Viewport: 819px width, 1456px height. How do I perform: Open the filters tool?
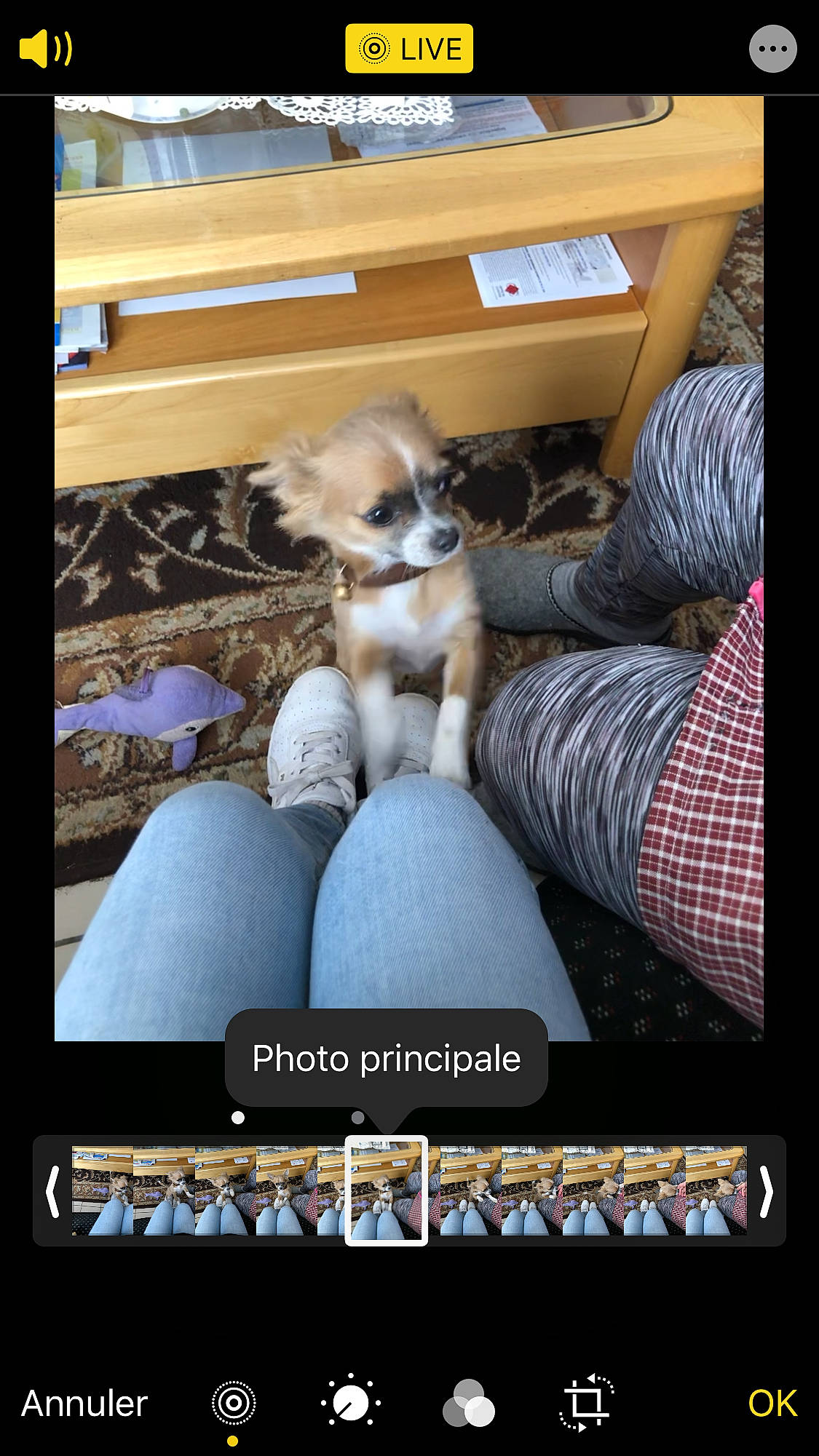(x=468, y=1403)
